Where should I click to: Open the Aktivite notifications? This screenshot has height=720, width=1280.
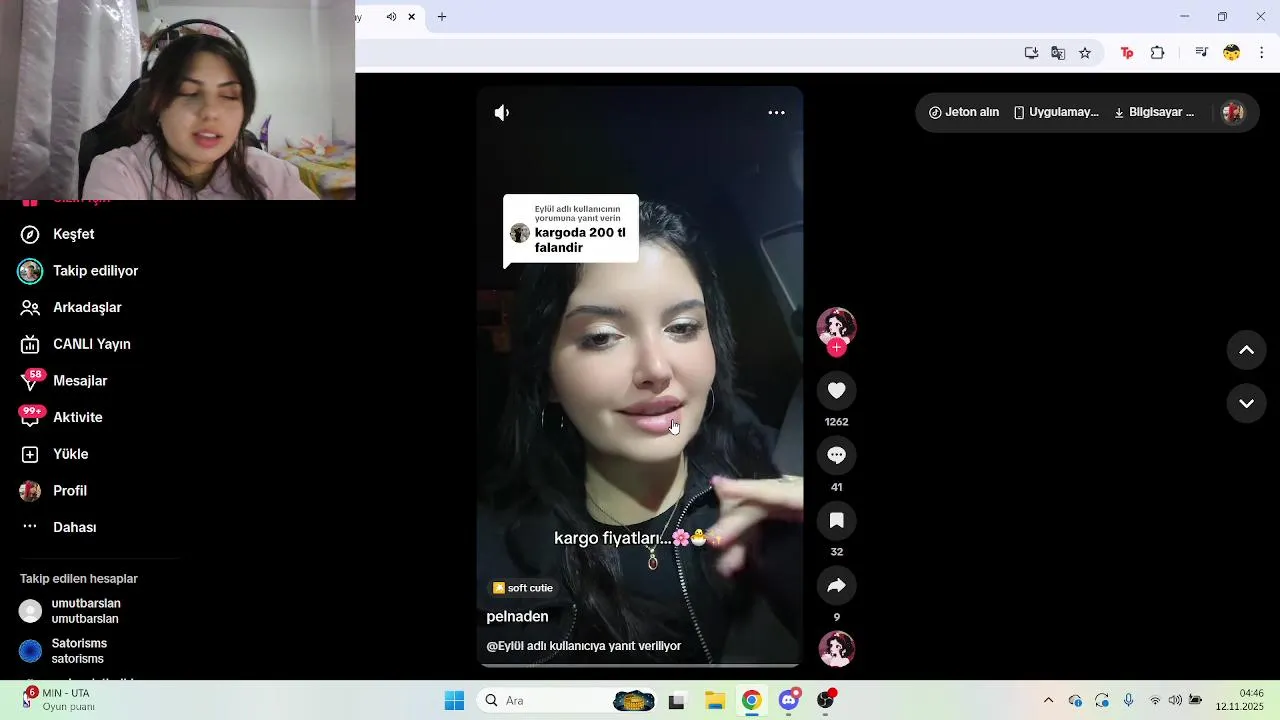77,418
